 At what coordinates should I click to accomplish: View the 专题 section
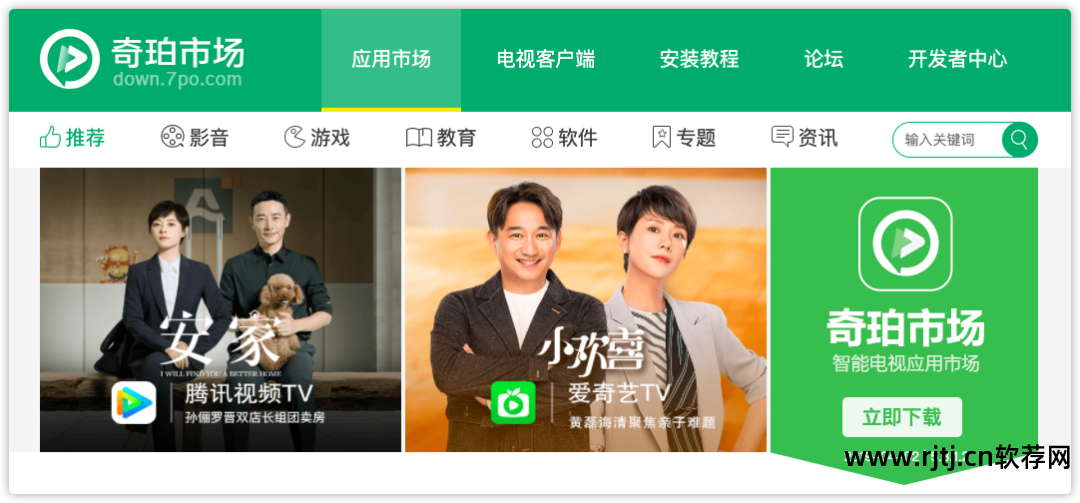(x=684, y=138)
